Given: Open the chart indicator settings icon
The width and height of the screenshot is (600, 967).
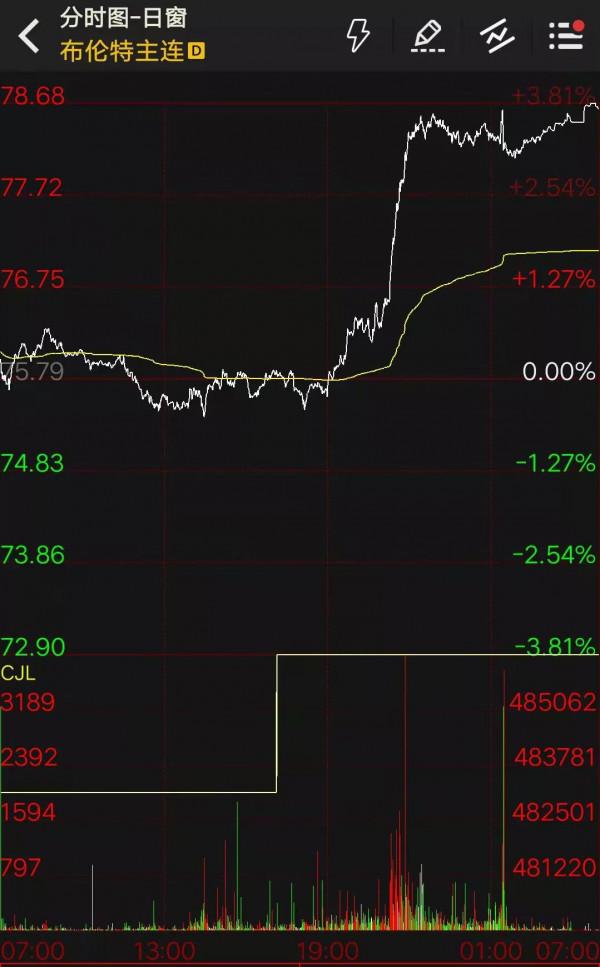Looking at the screenshot, I should coord(496,36).
